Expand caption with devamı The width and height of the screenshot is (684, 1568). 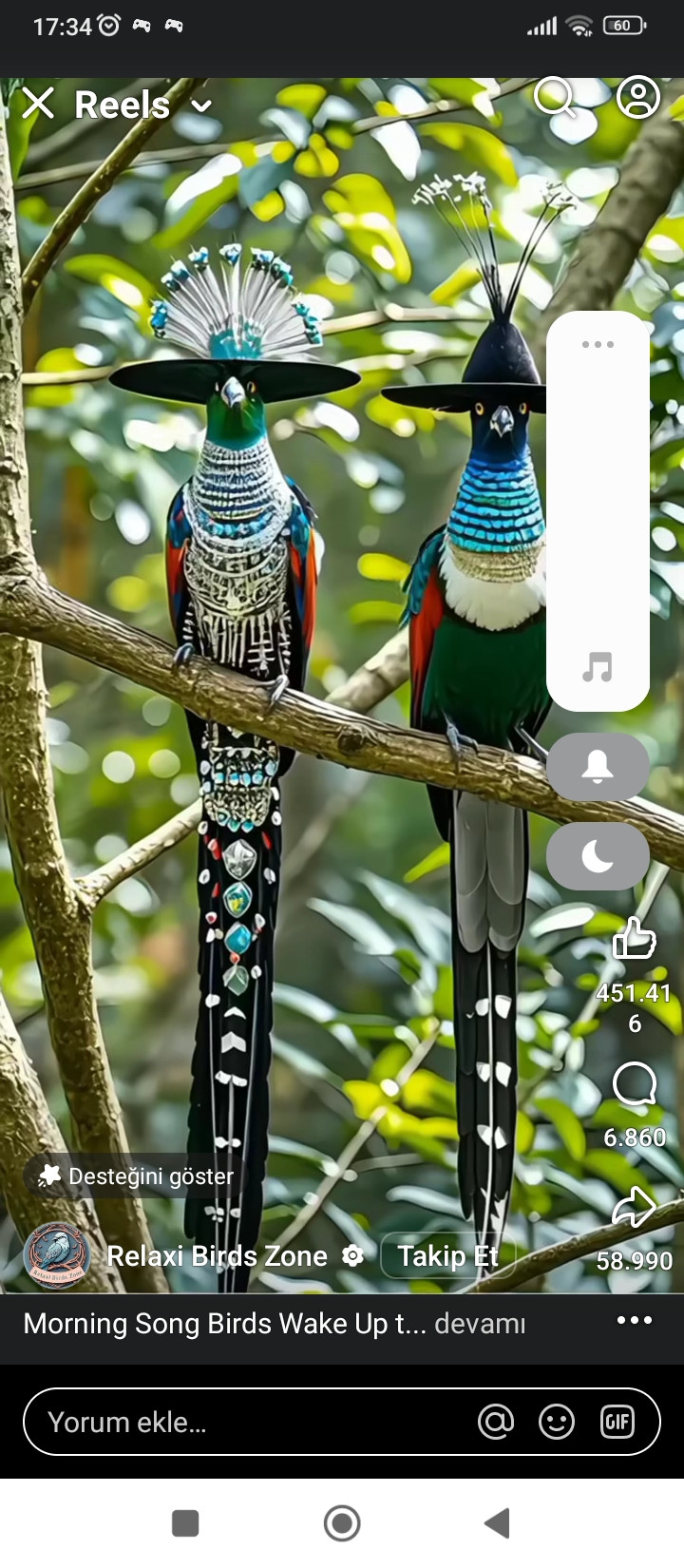pyautogui.click(x=480, y=1324)
